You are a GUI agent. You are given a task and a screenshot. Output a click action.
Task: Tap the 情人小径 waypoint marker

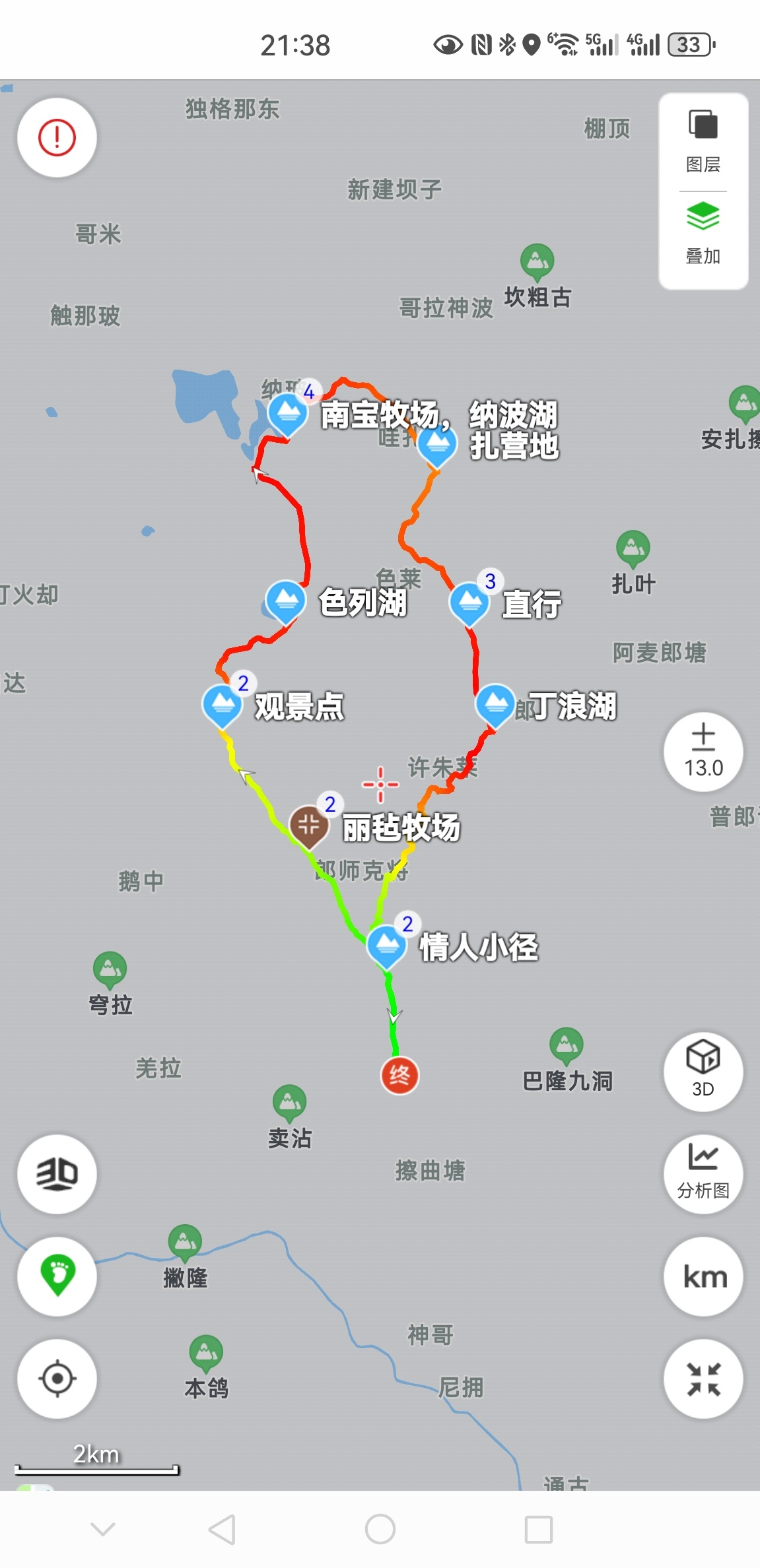click(x=388, y=944)
